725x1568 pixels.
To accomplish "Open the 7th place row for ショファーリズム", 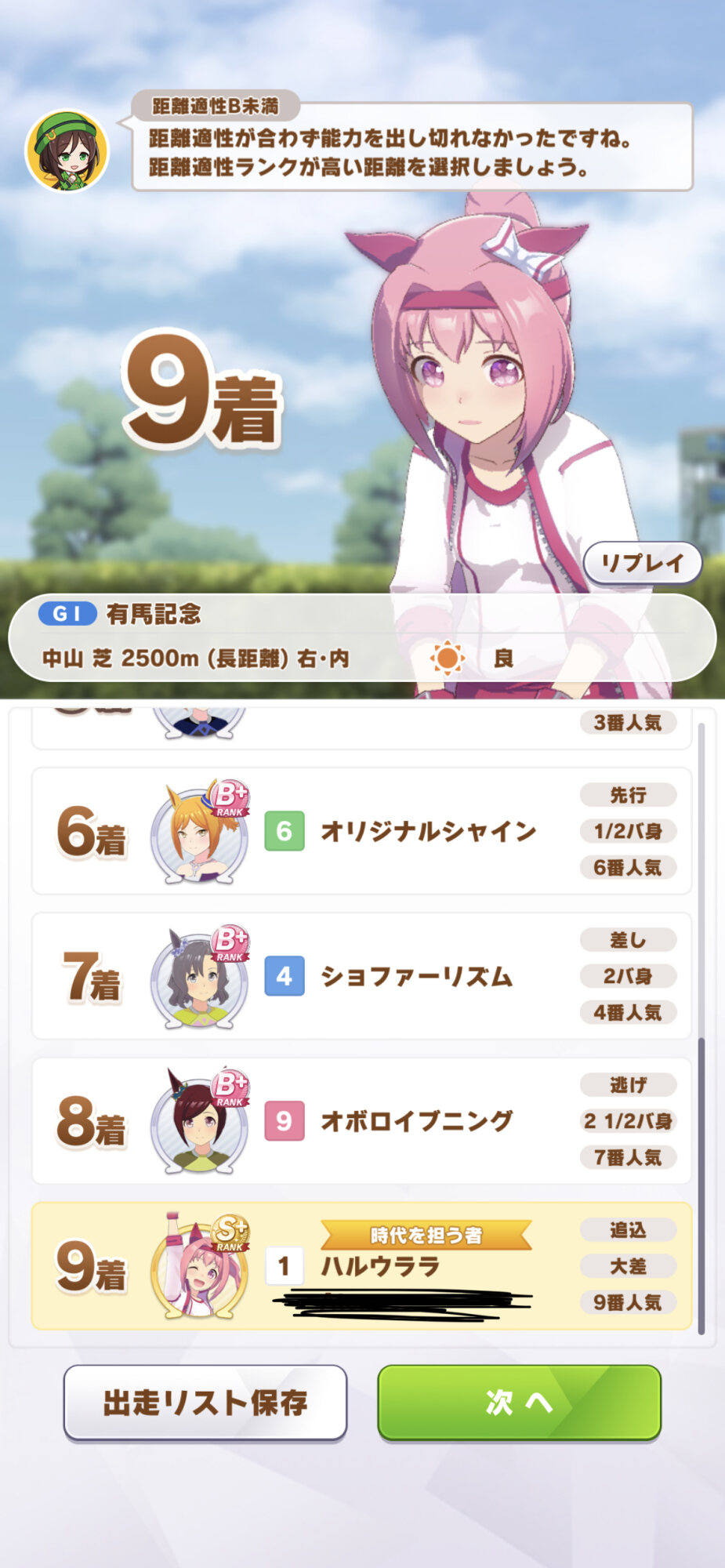I will (x=361, y=976).
